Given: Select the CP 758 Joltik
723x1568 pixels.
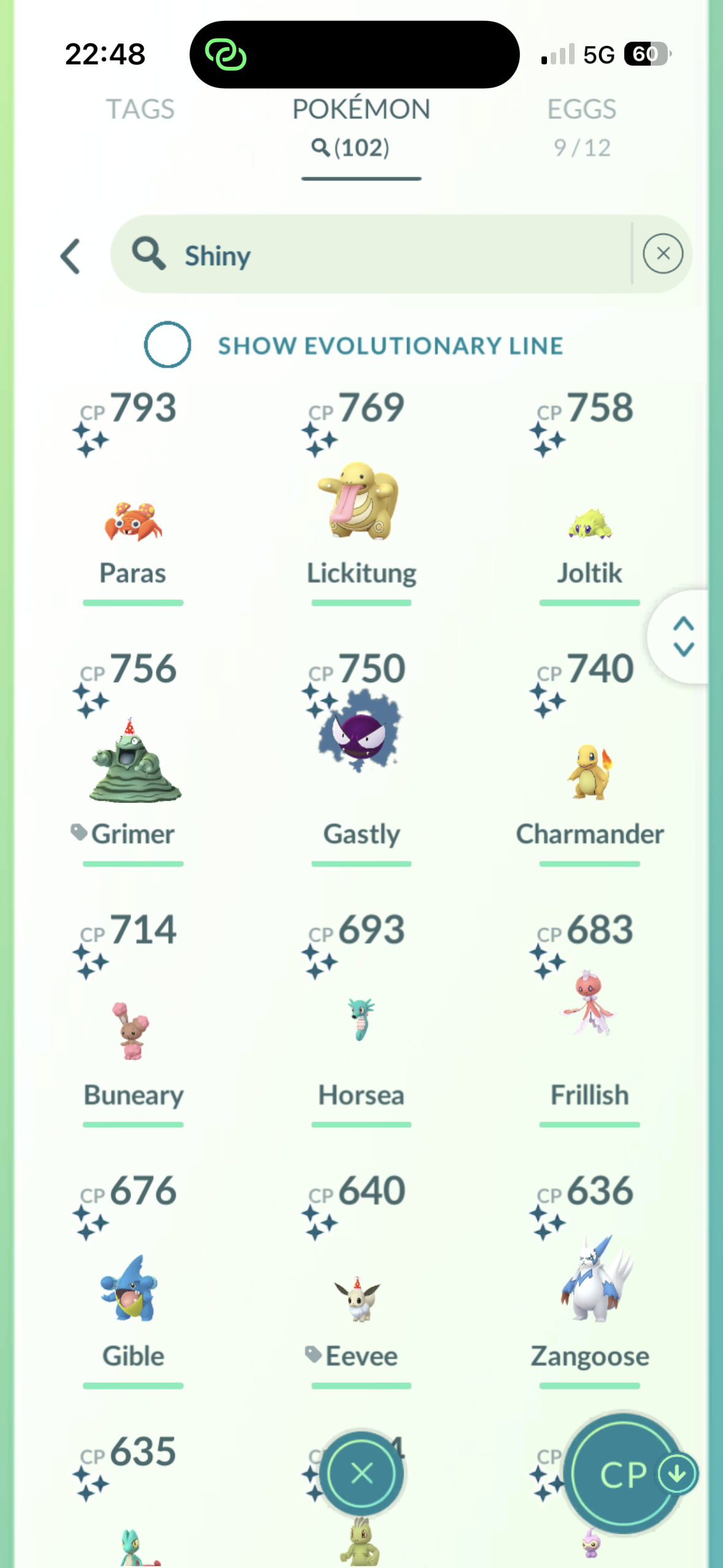Looking at the screenshot, I should point(589,523).
